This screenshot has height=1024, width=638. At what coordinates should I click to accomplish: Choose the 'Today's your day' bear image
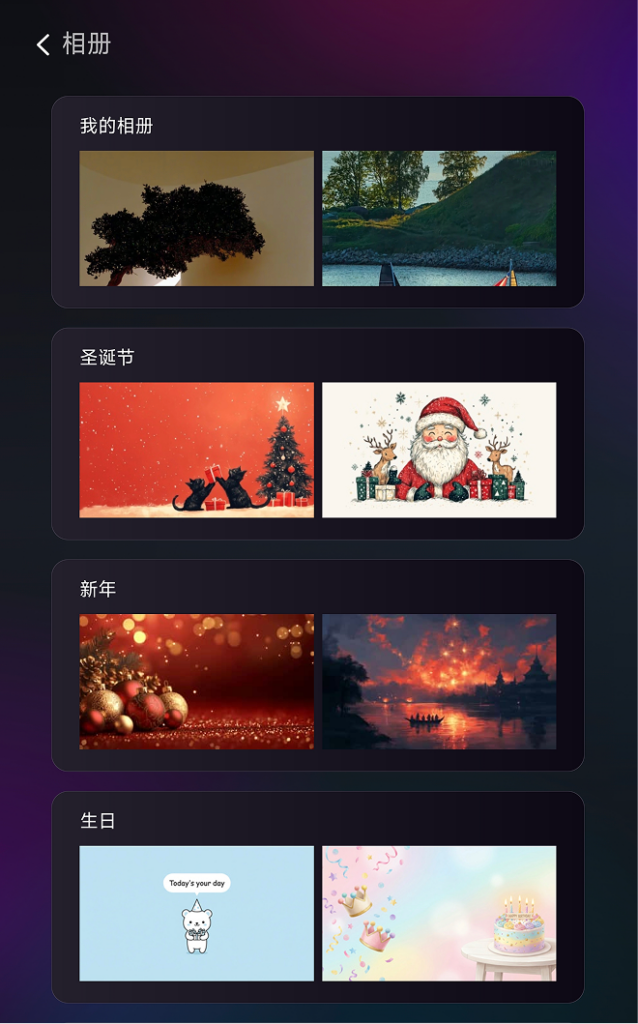point(196,913)
